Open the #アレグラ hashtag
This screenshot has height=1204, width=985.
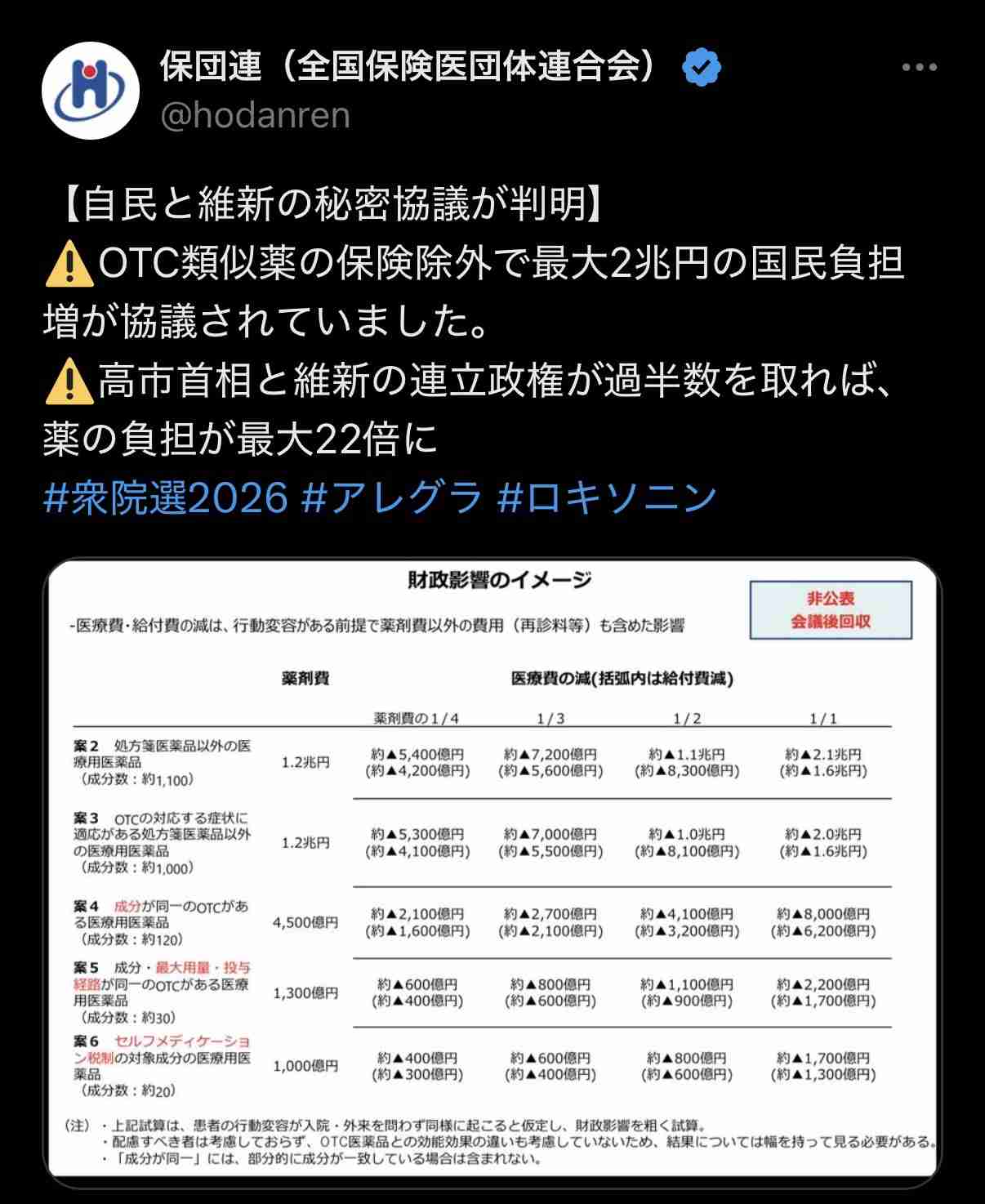(391, 497)
